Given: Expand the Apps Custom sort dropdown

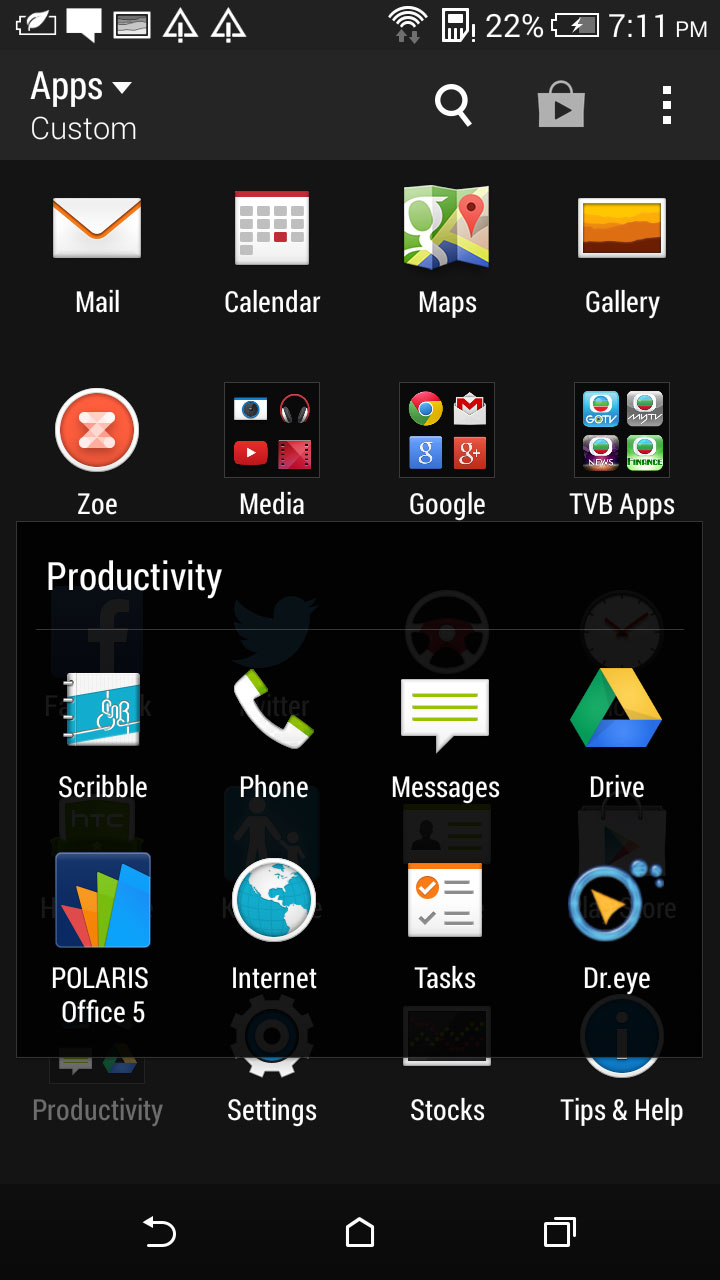Looking at the screenshot, I should tap(83, 105).
